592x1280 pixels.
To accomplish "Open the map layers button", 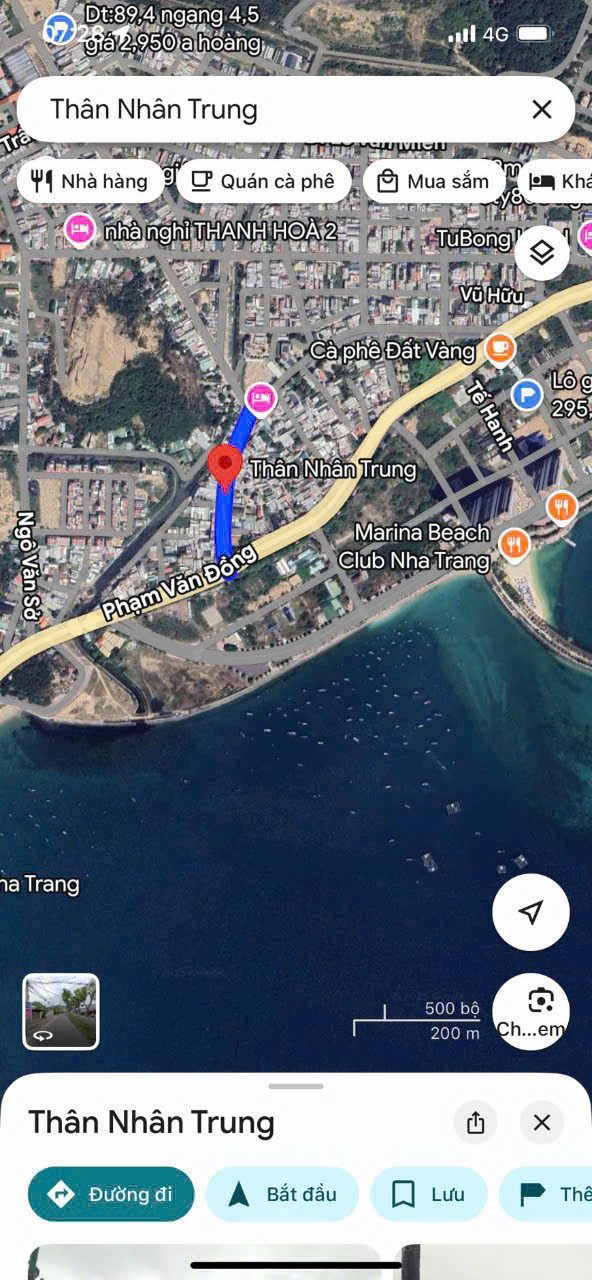I will click(x=542, y=252).
